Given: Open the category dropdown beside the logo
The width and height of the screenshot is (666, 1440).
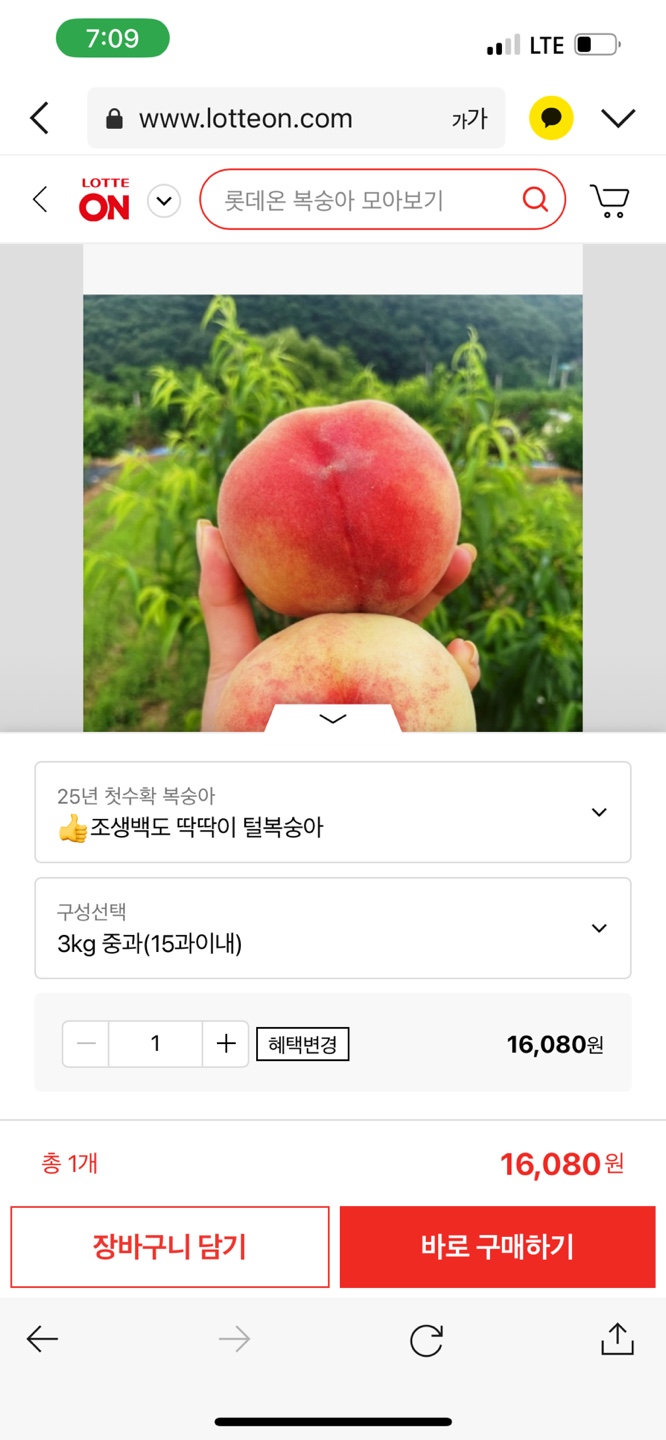Looking at the screenshot, I should (164, 201).
